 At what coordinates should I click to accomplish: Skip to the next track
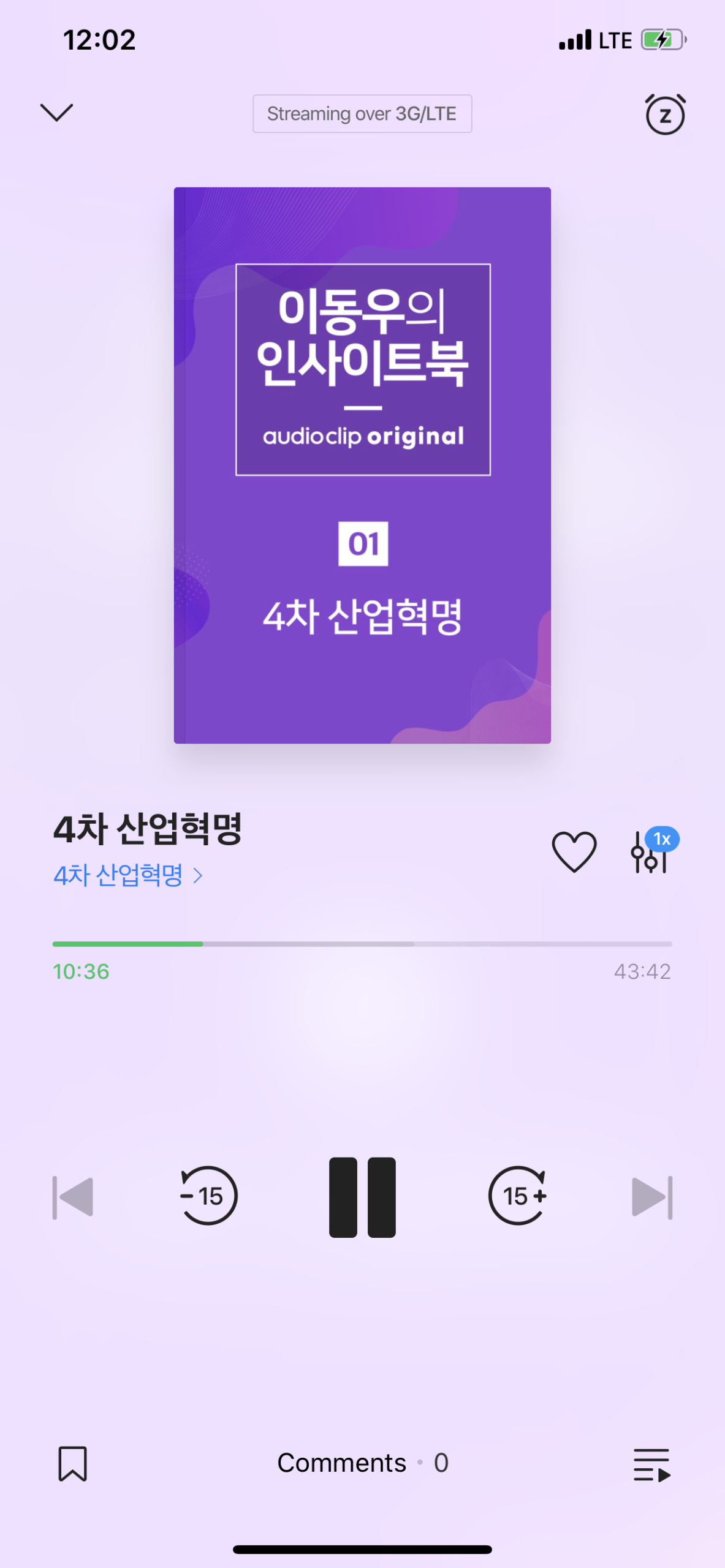point(651,1197)
